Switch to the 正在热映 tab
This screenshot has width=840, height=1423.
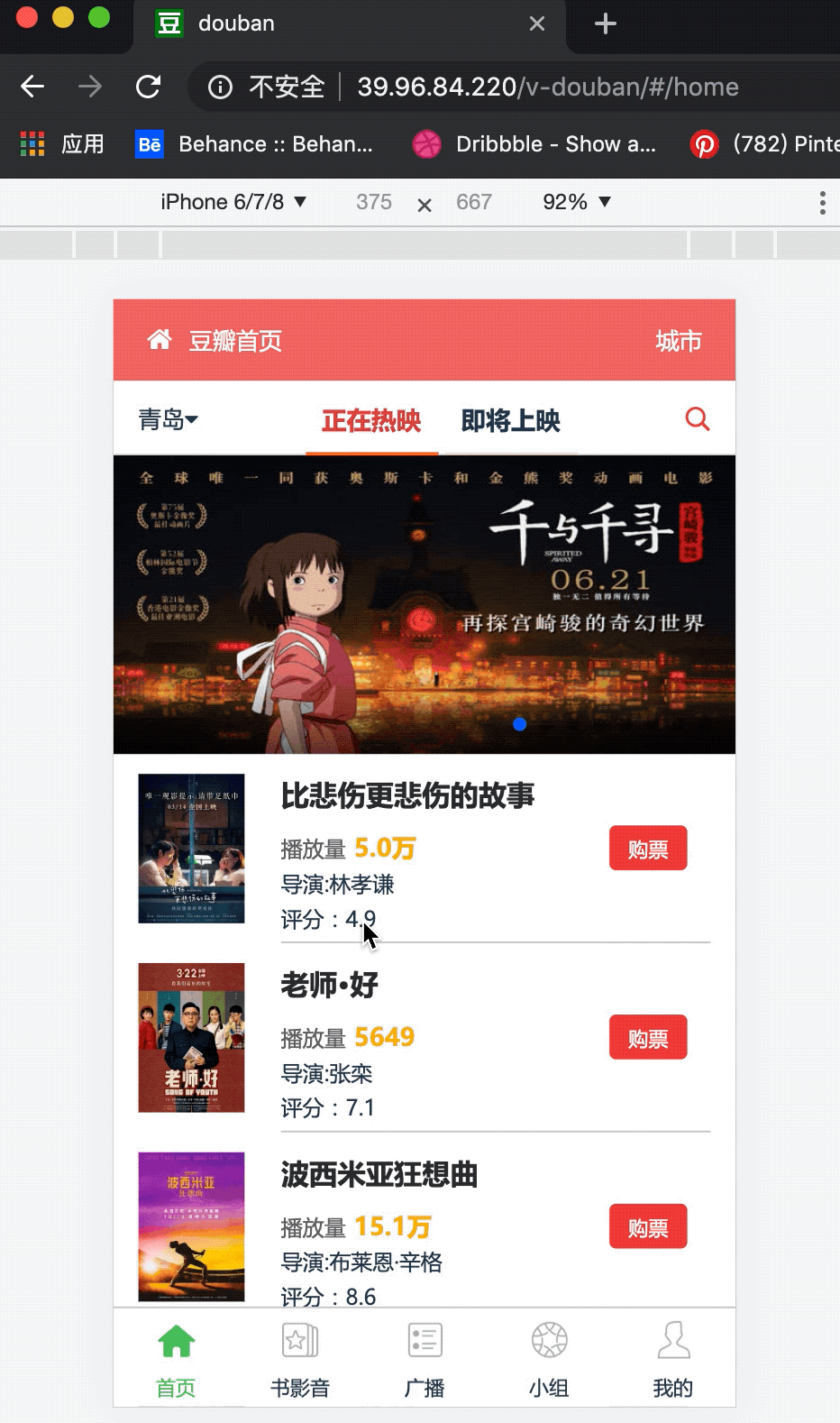[x=371, y=420]
